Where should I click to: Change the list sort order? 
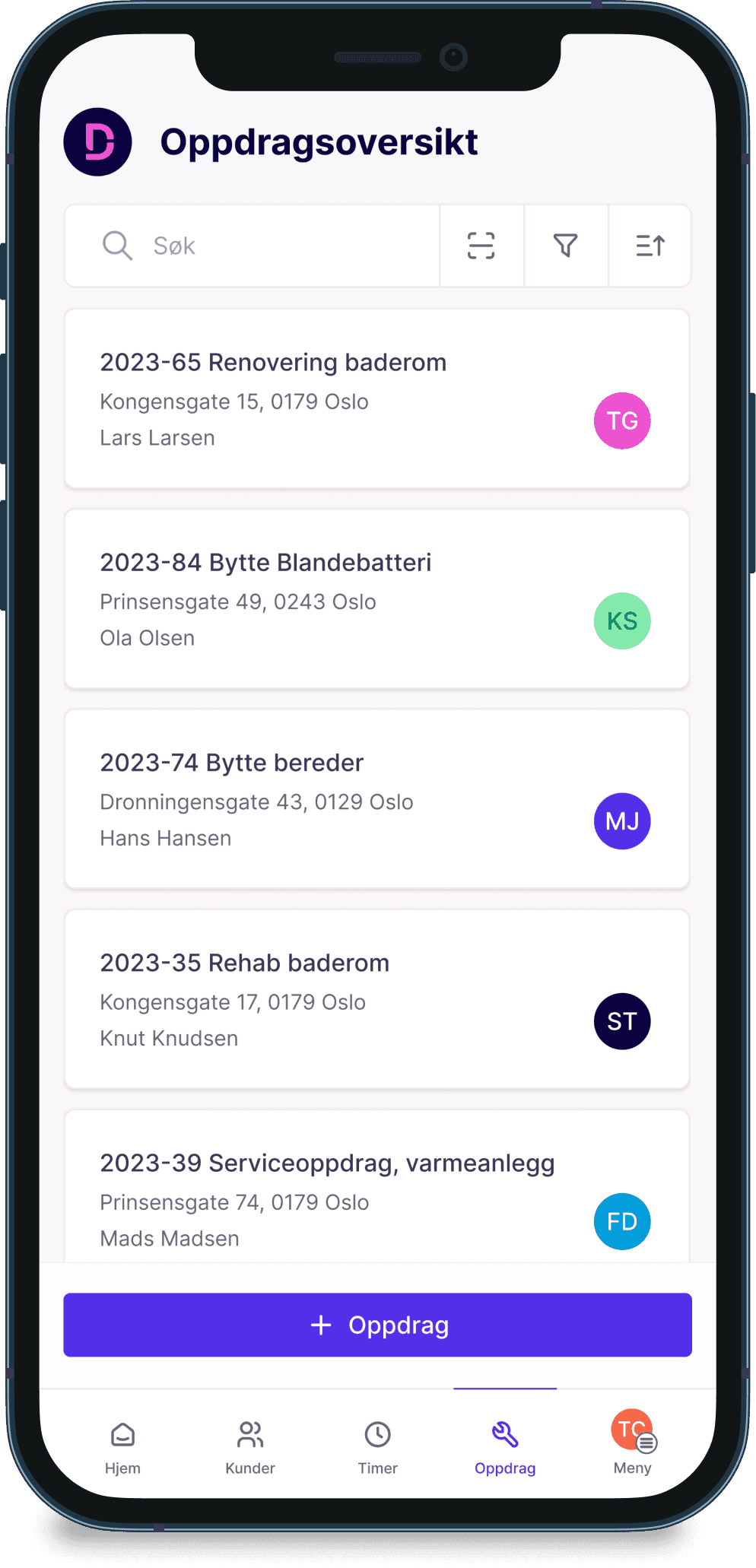coord(650,246)
